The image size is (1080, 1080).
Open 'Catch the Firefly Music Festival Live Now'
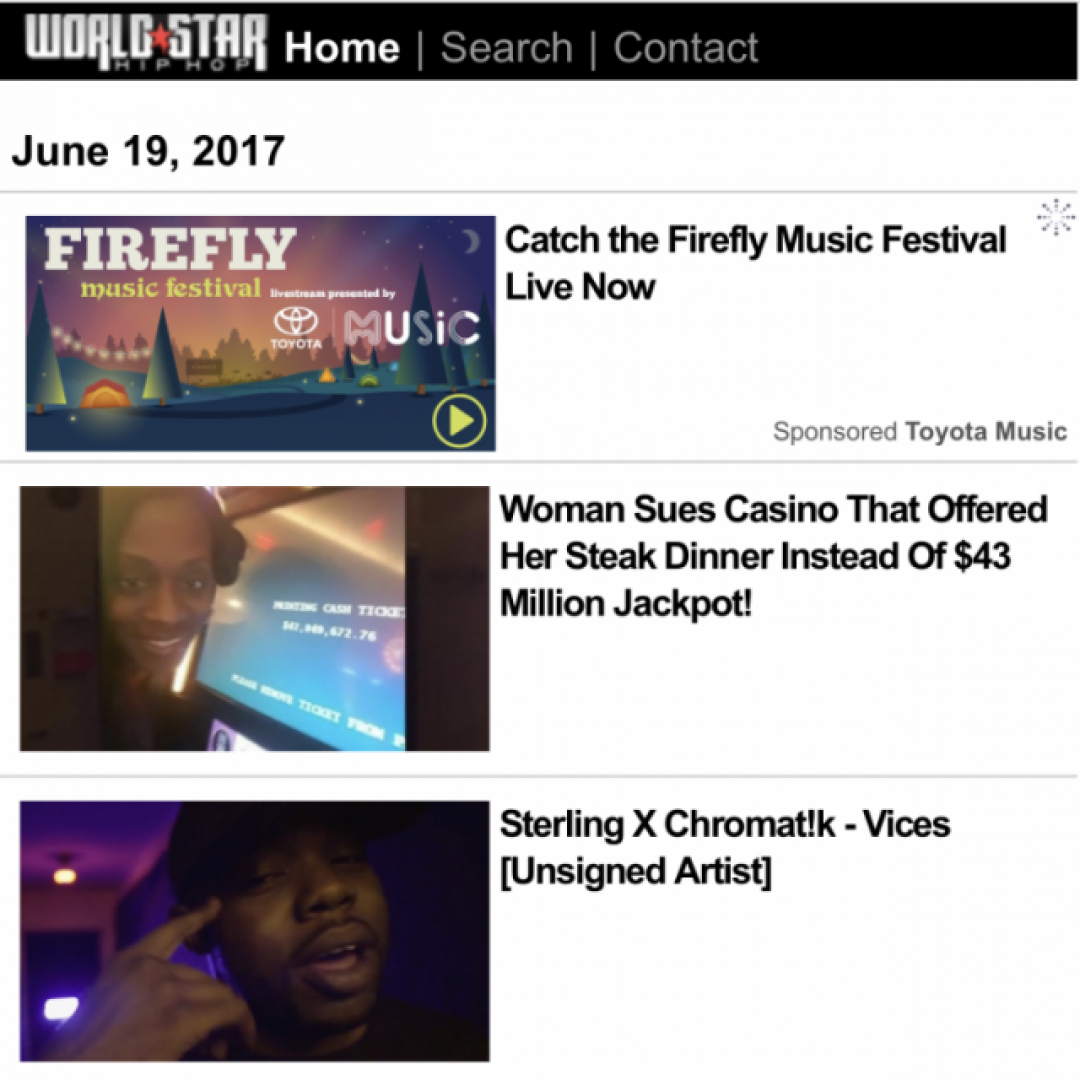click(x=755, y=263)
